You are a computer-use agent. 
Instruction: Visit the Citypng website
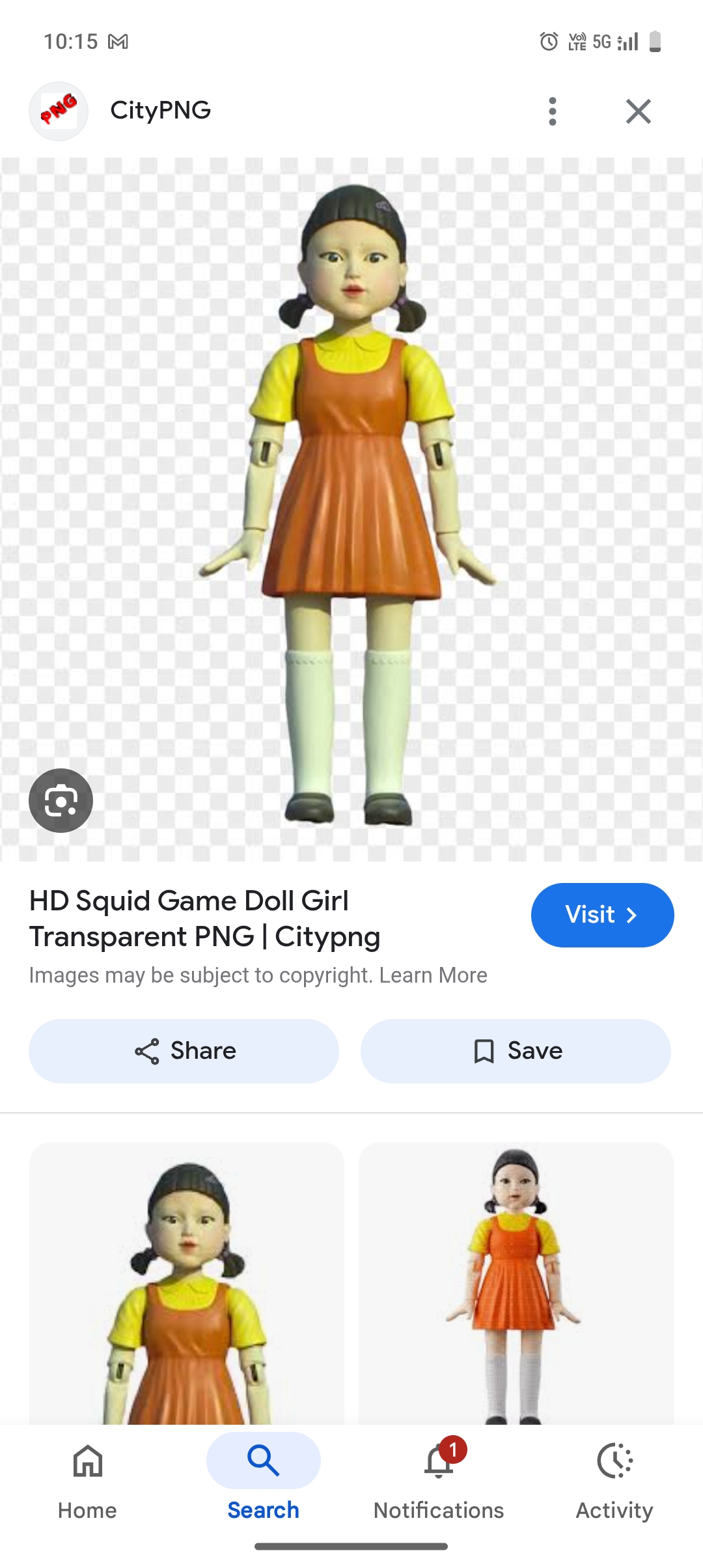pyautogui.click(x=602, y=915)
